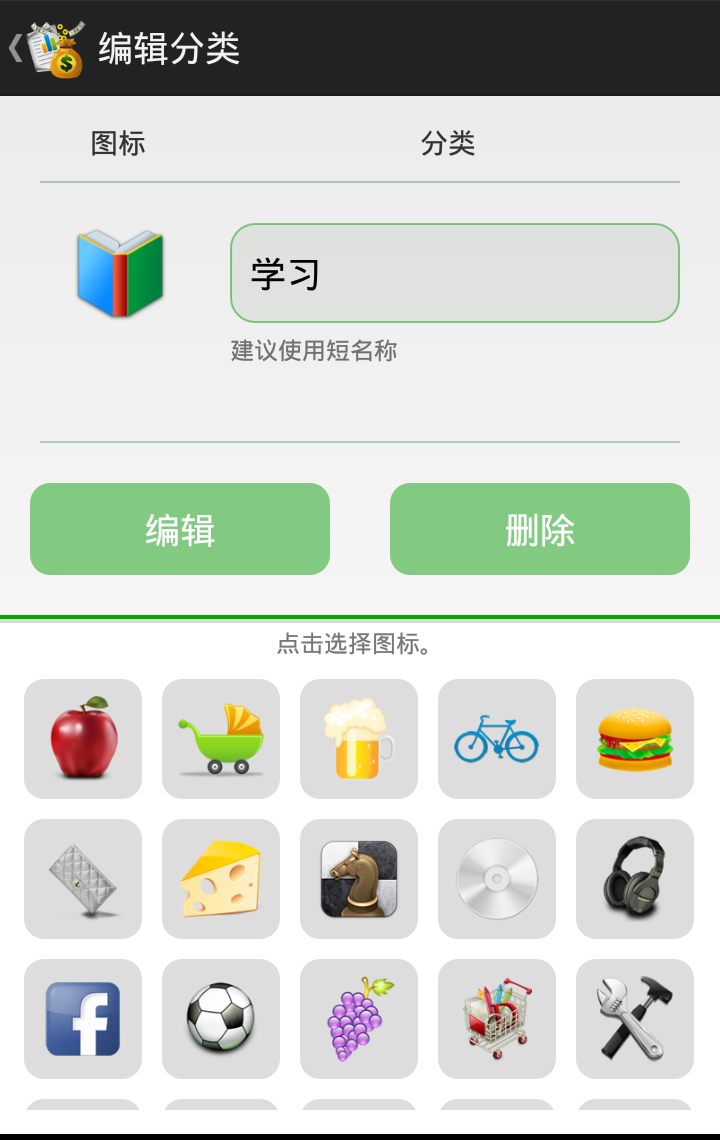This screenshot has height=1140, width=720.
Task: Pick the soccer ball icon
Action: pyautogui.click(x=221, y=1019)
